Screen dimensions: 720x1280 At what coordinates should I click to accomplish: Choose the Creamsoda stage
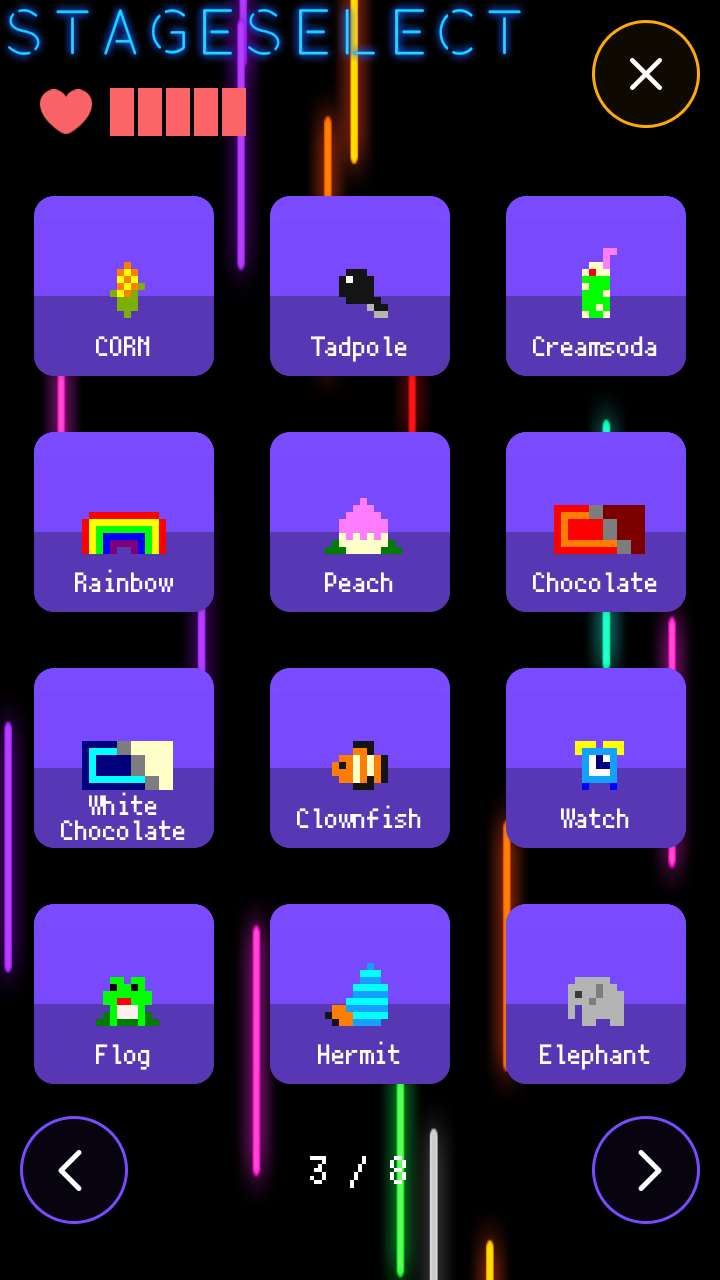[596, 286]
